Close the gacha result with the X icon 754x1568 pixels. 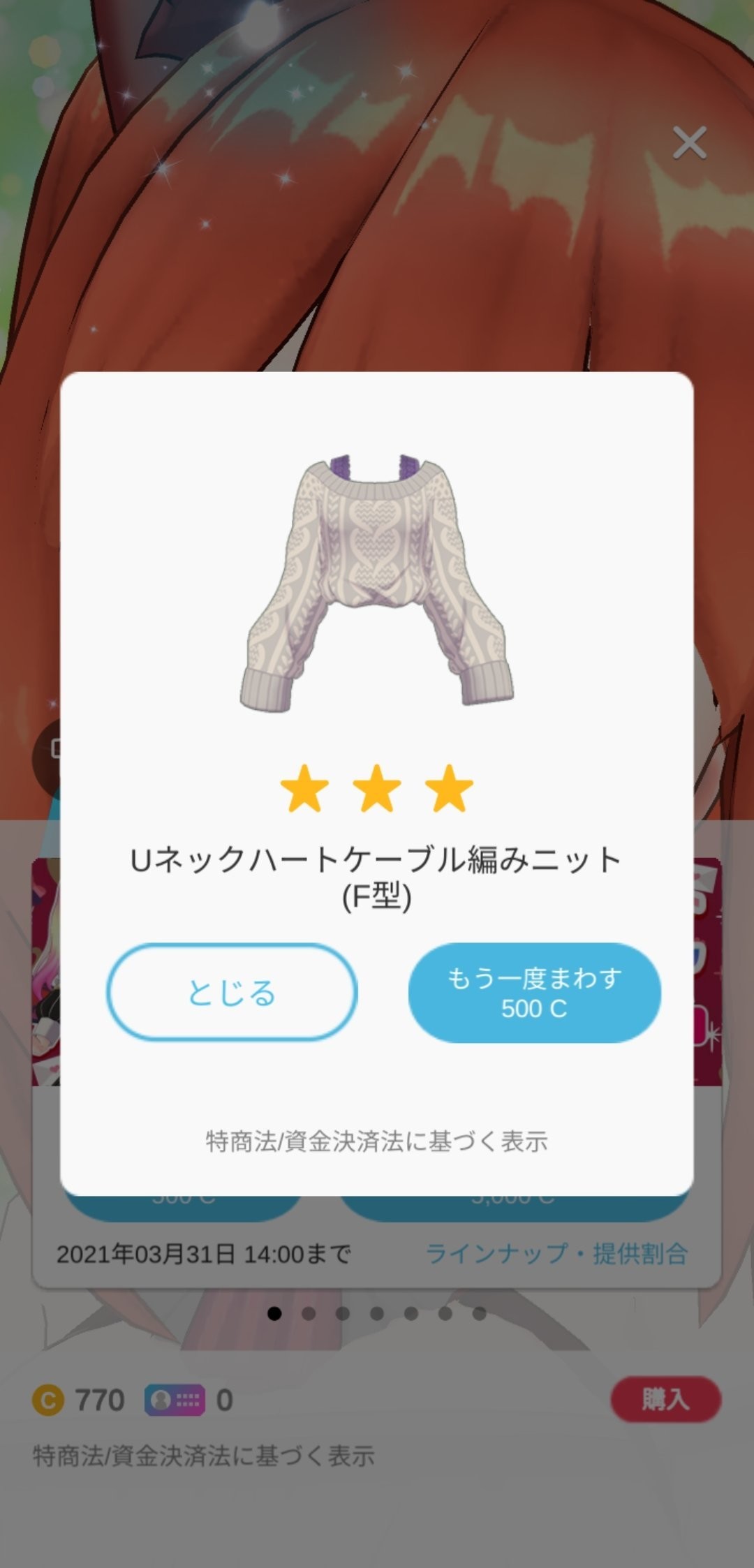click(x=689, y=143)
